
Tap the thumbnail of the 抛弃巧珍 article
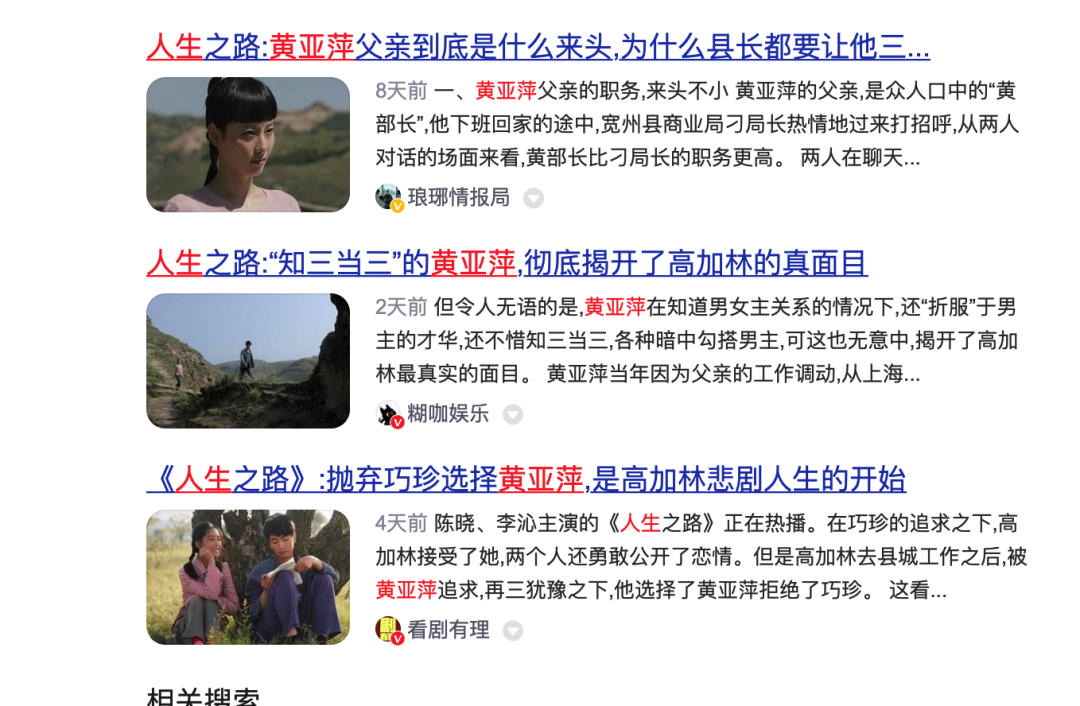[x=248, y=577]
